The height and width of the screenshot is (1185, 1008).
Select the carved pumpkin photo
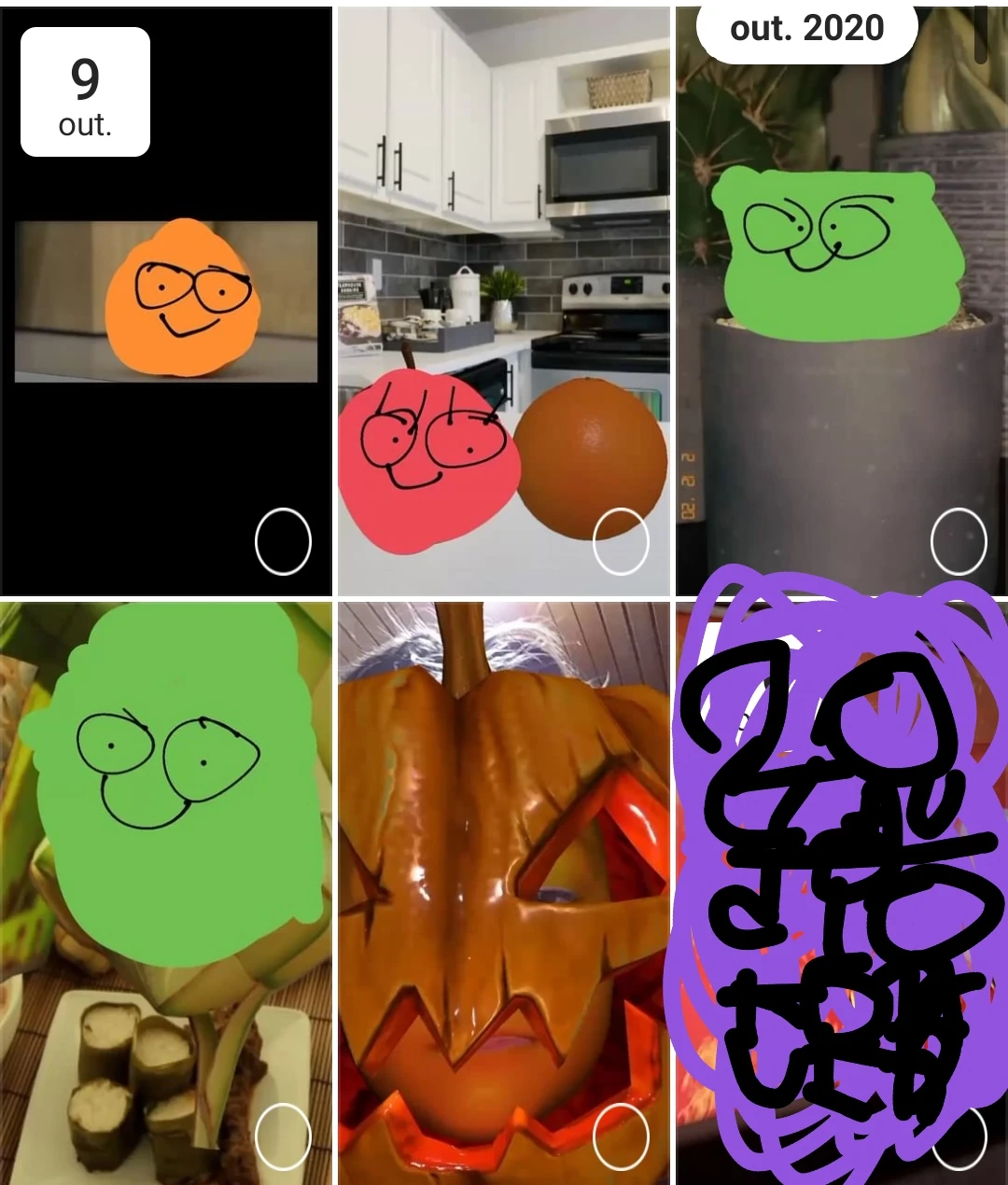621,1136
